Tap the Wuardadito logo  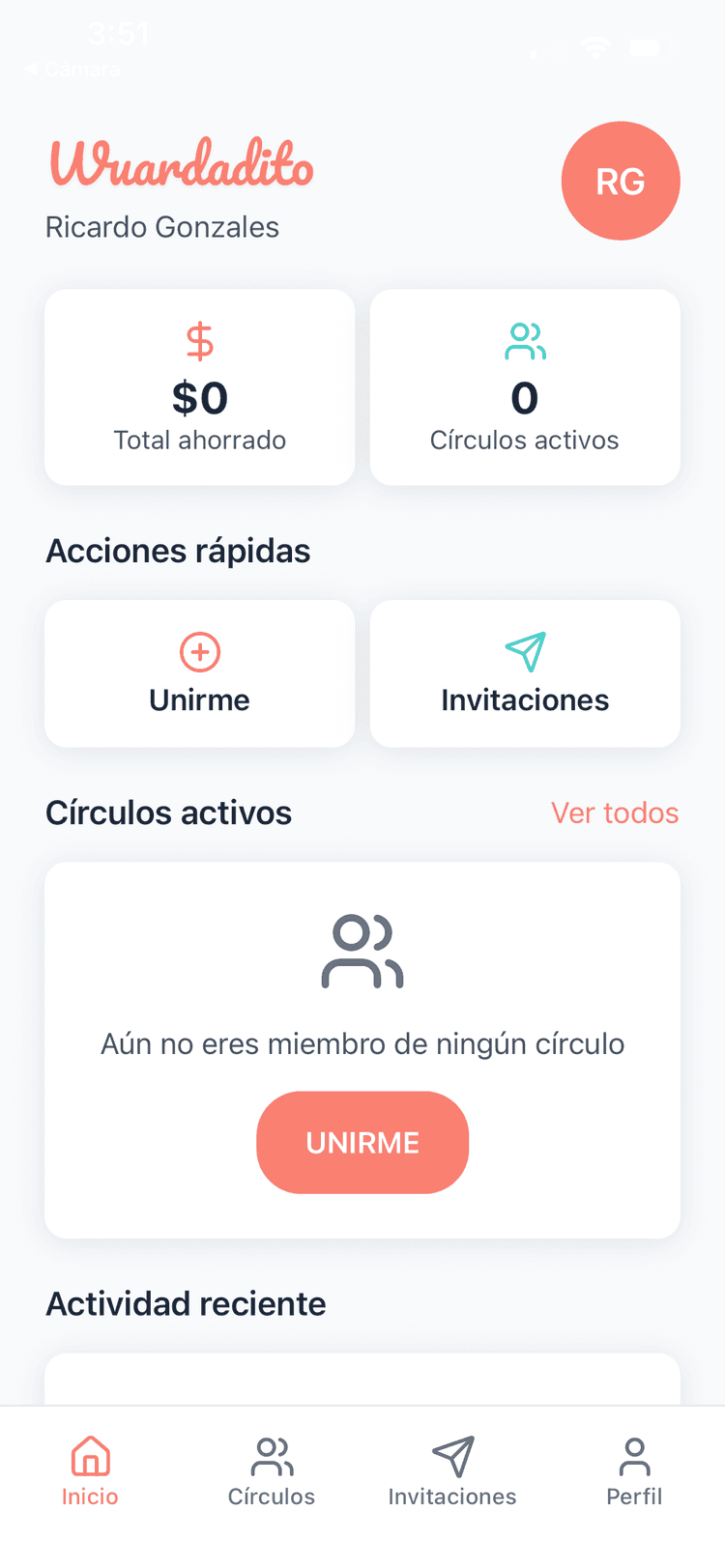[x=181, y=164]
